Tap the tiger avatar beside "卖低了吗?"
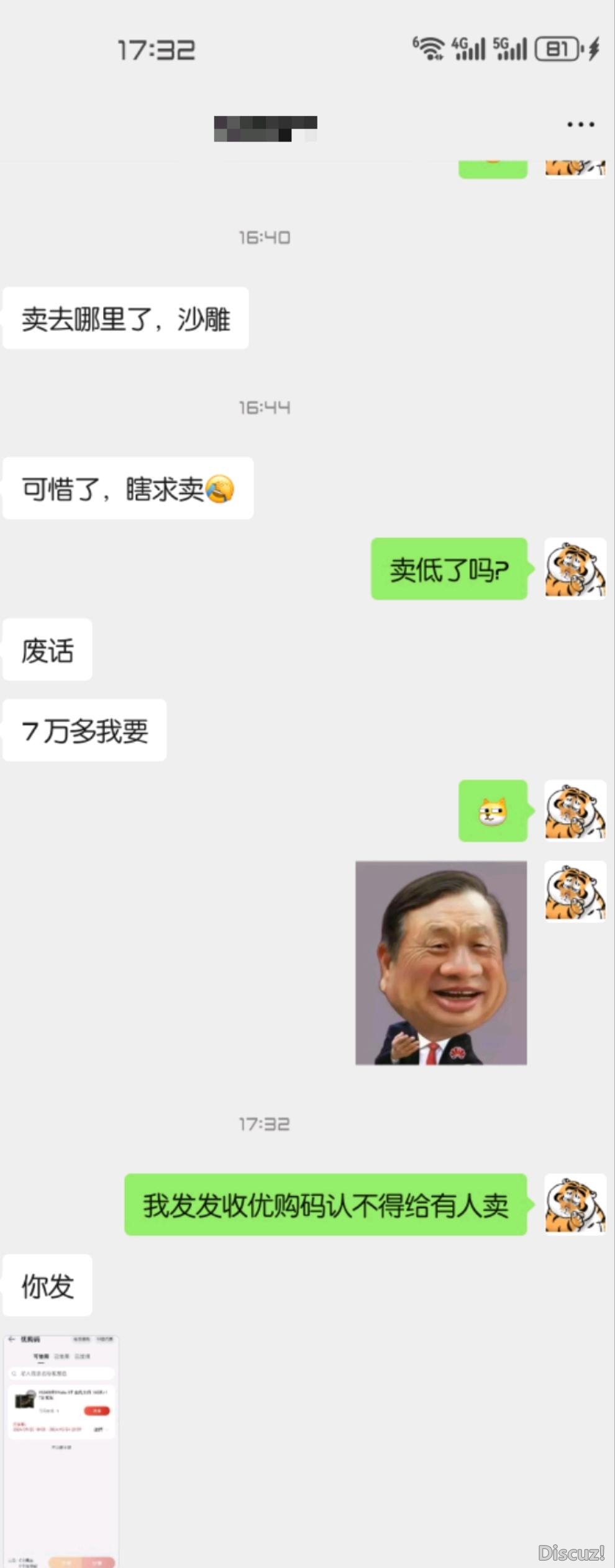The height and width of the screenshot is (1568, 615). click(575, 569)
